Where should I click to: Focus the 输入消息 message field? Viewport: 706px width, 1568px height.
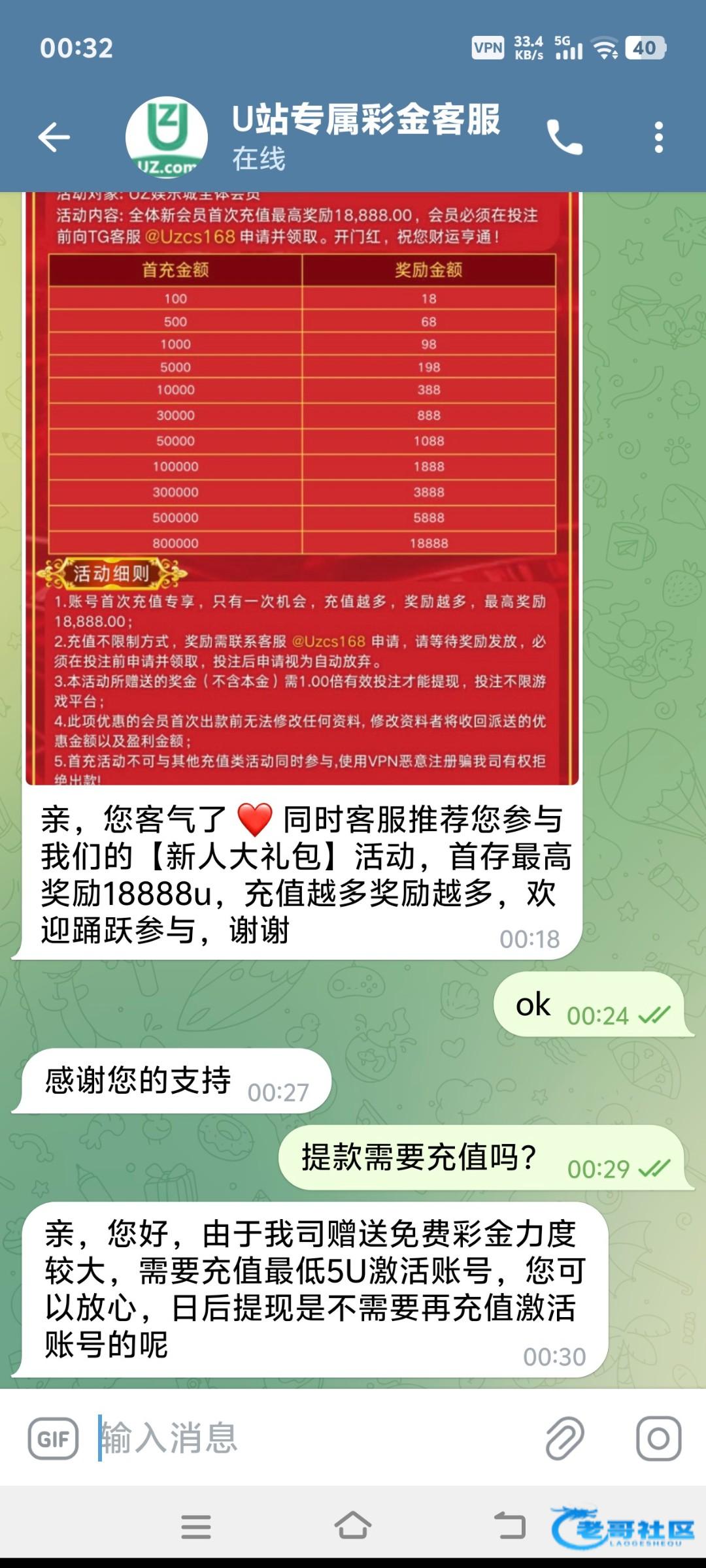(314, 1439)
